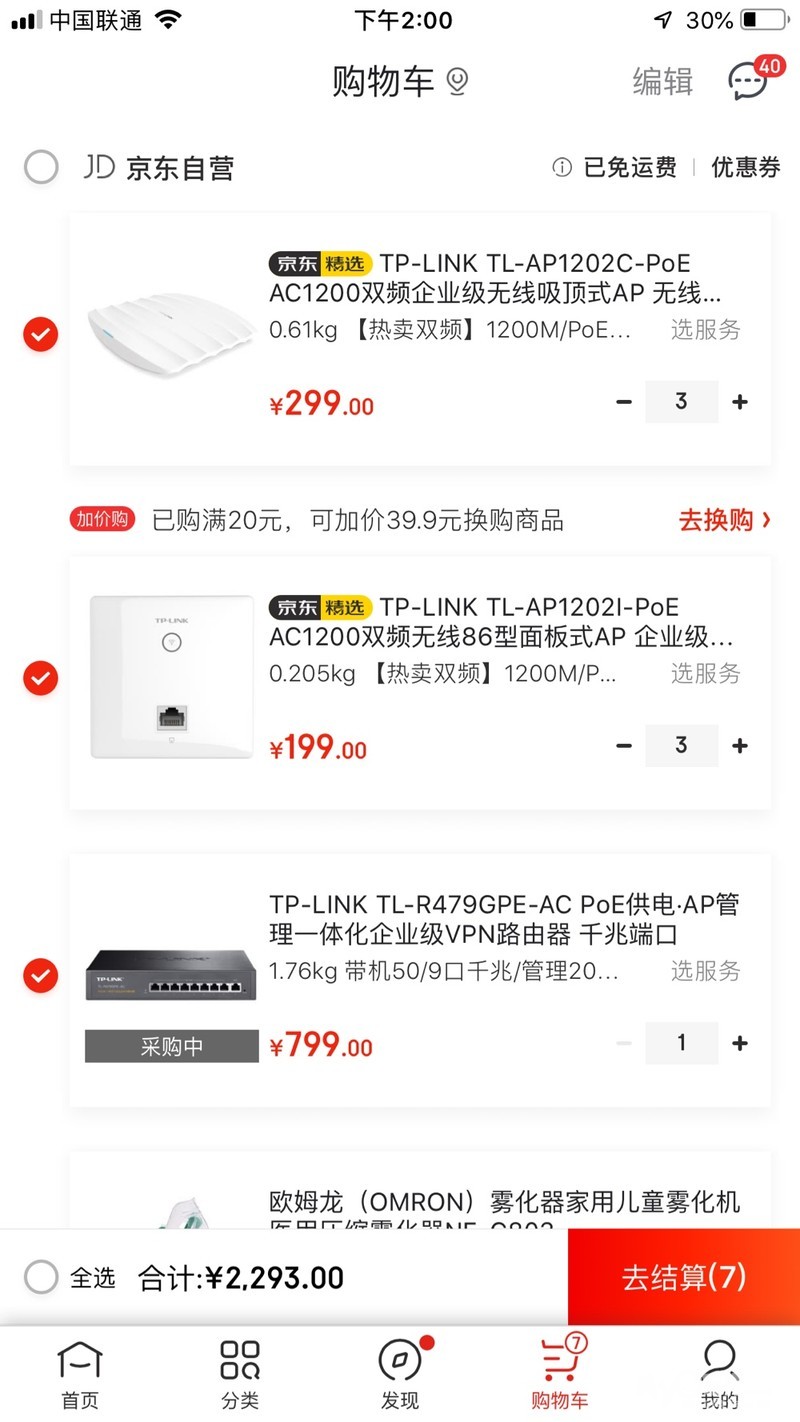Viewport: 800px width, 1422px height.
Task: Open the messages icon with 40 badge
Action: (748, 81)
